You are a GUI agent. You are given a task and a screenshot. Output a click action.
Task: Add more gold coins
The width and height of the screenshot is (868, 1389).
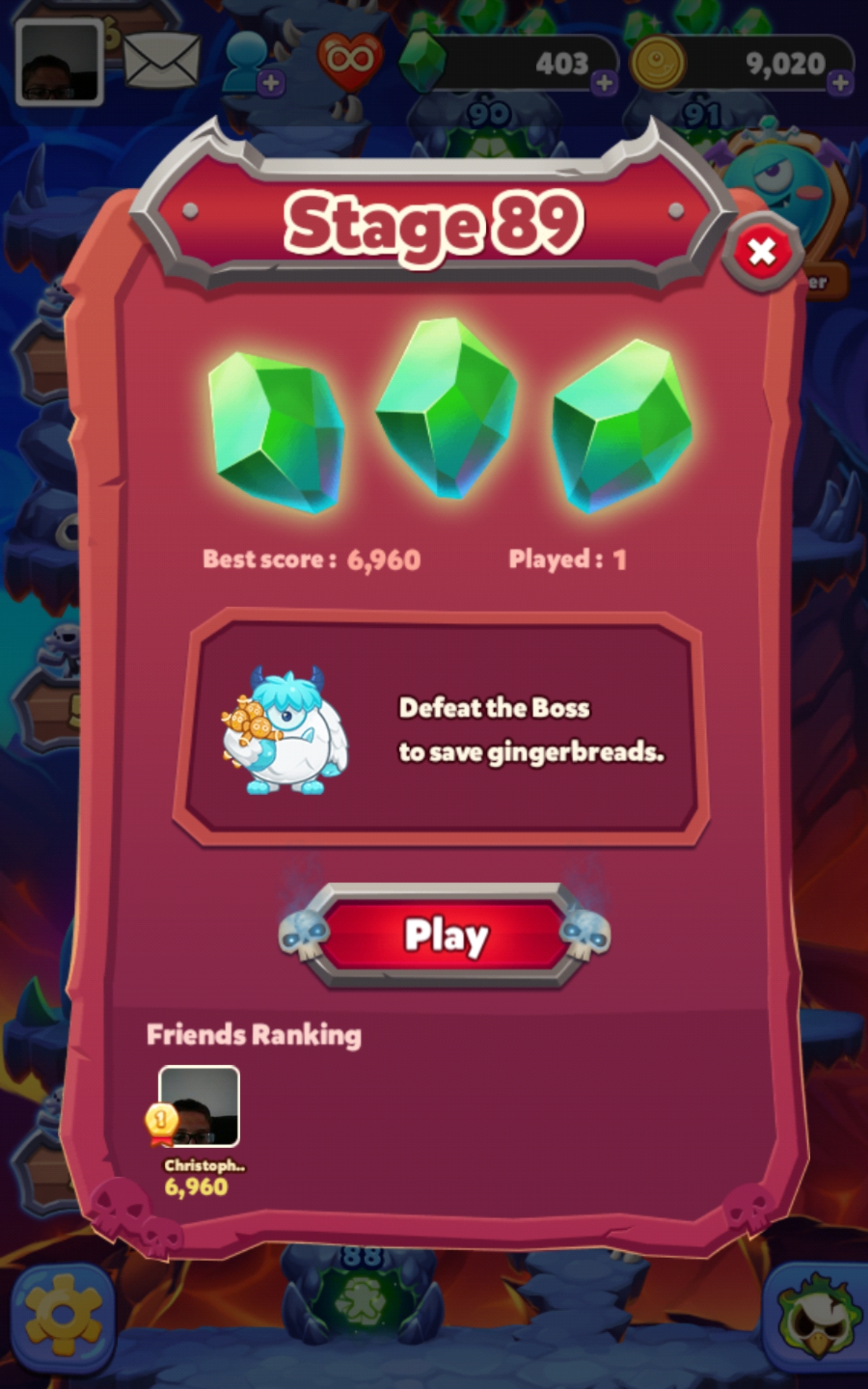[840, 82]
